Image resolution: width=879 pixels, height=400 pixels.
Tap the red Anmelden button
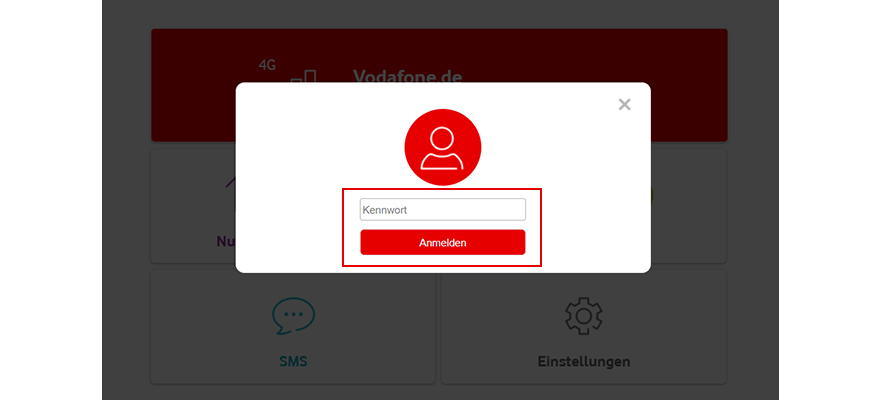pyautogui.click(x=442, y=242)
